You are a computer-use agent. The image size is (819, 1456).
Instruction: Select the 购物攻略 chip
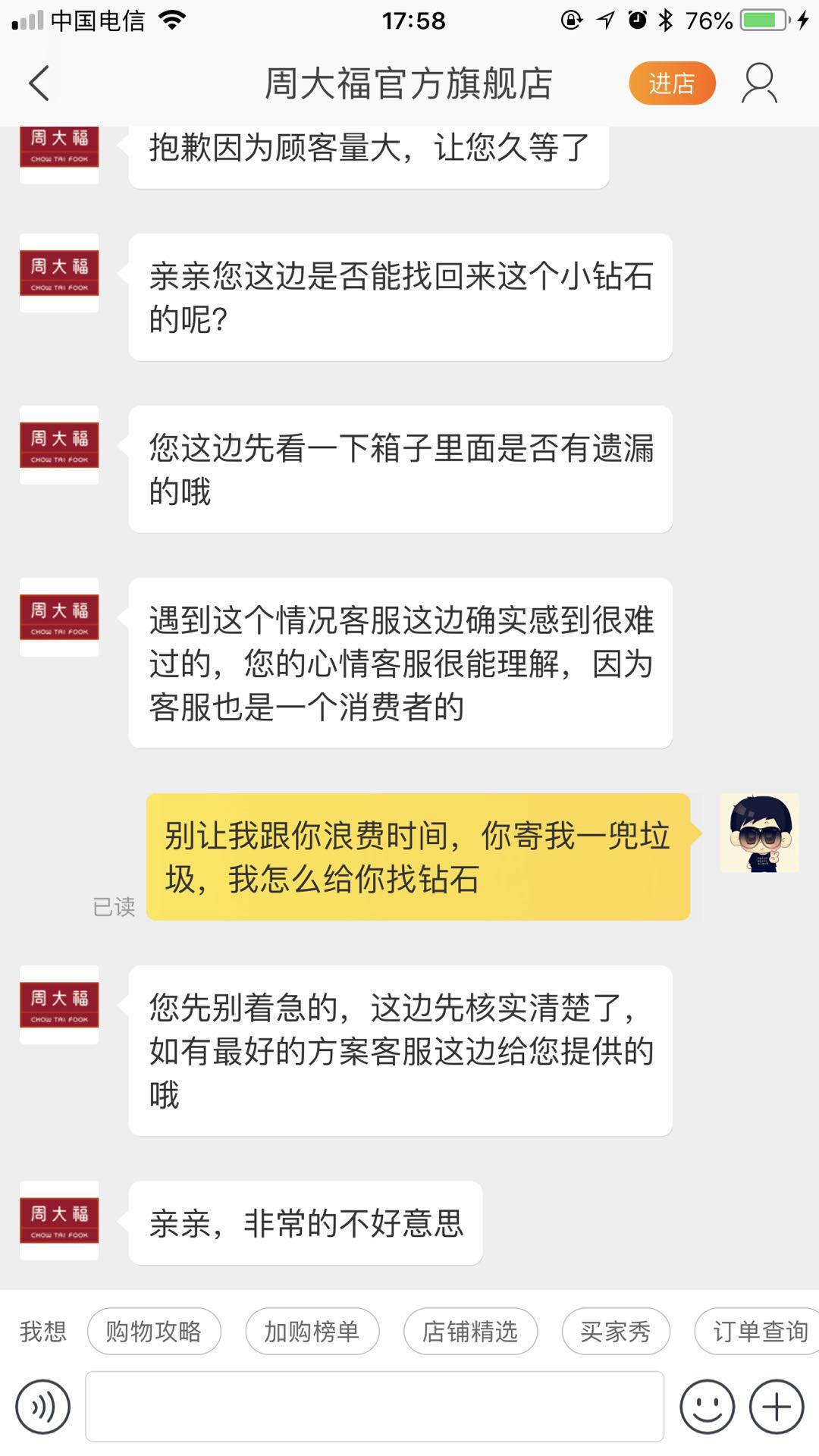[154, 1331]
